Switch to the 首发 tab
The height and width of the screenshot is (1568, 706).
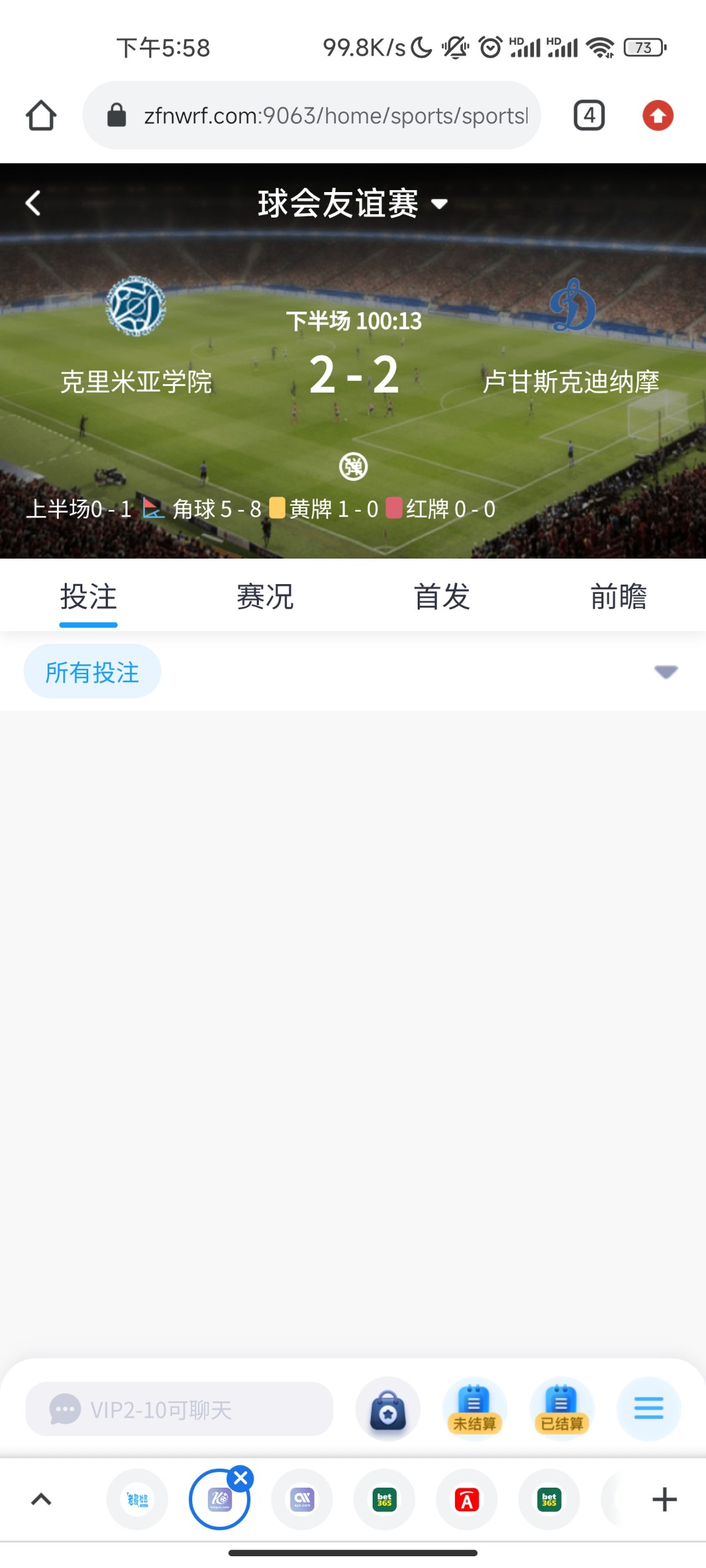coord(442,597)
